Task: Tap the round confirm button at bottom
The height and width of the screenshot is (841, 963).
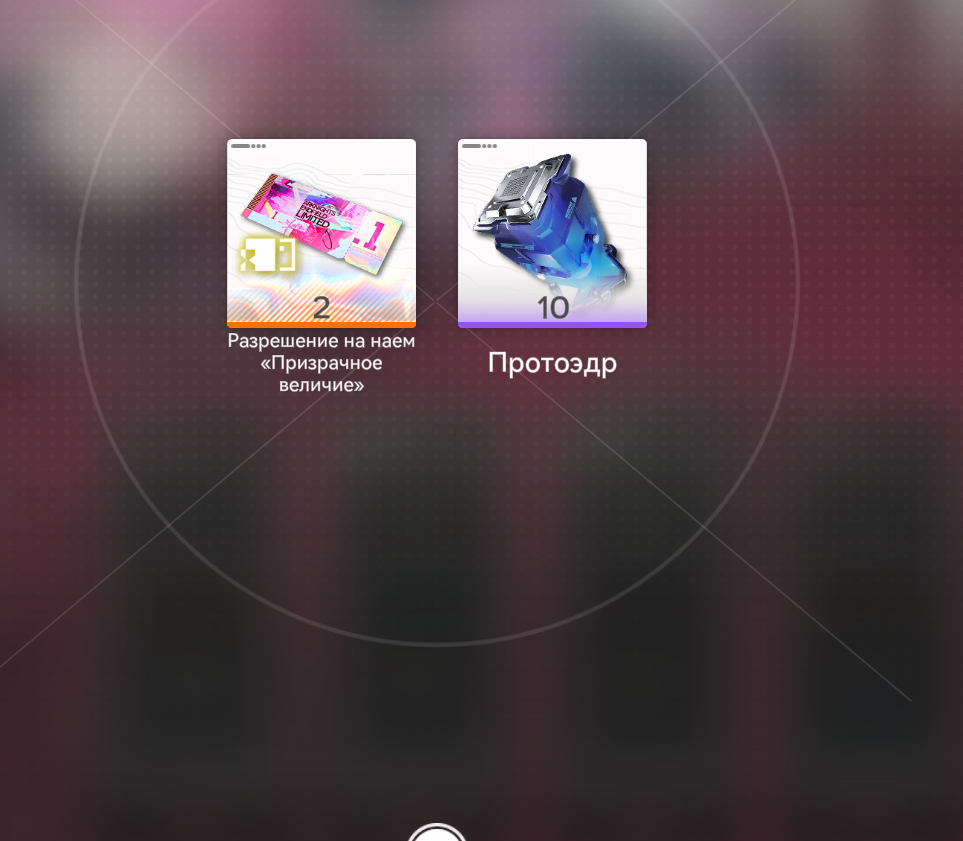Action: (437, 834)
